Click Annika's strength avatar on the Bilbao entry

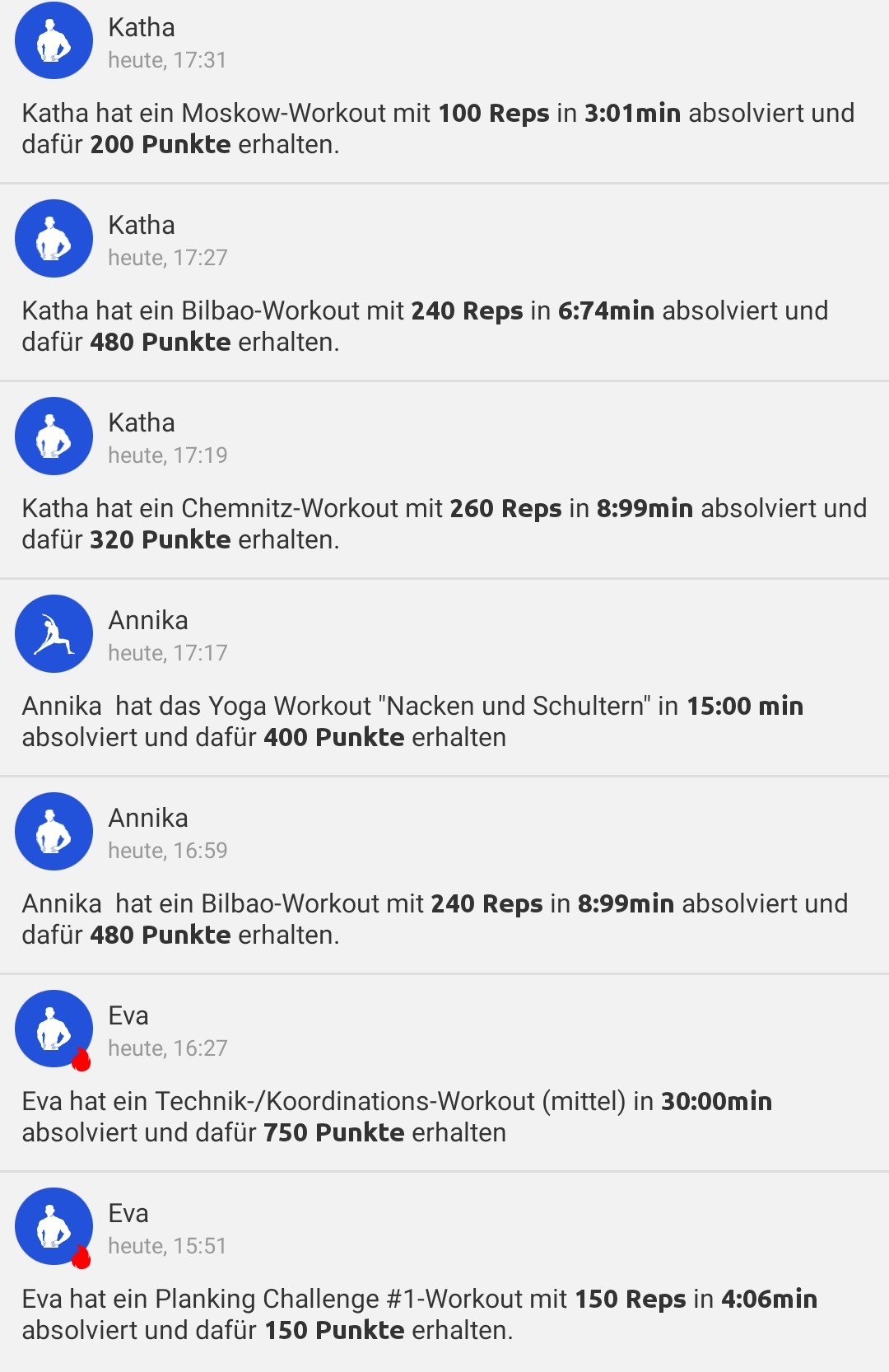pos(54,832)
